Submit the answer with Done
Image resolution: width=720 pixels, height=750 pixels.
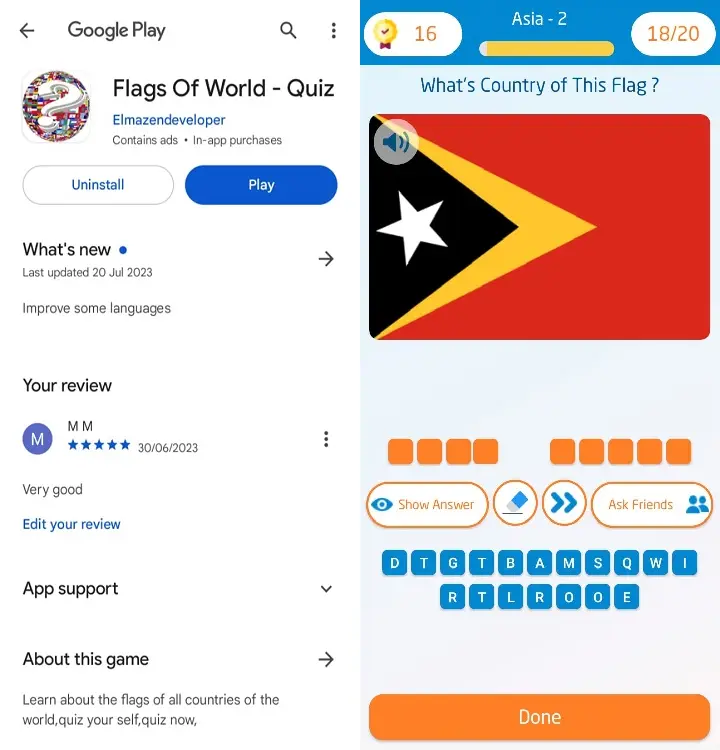(540, 717)
